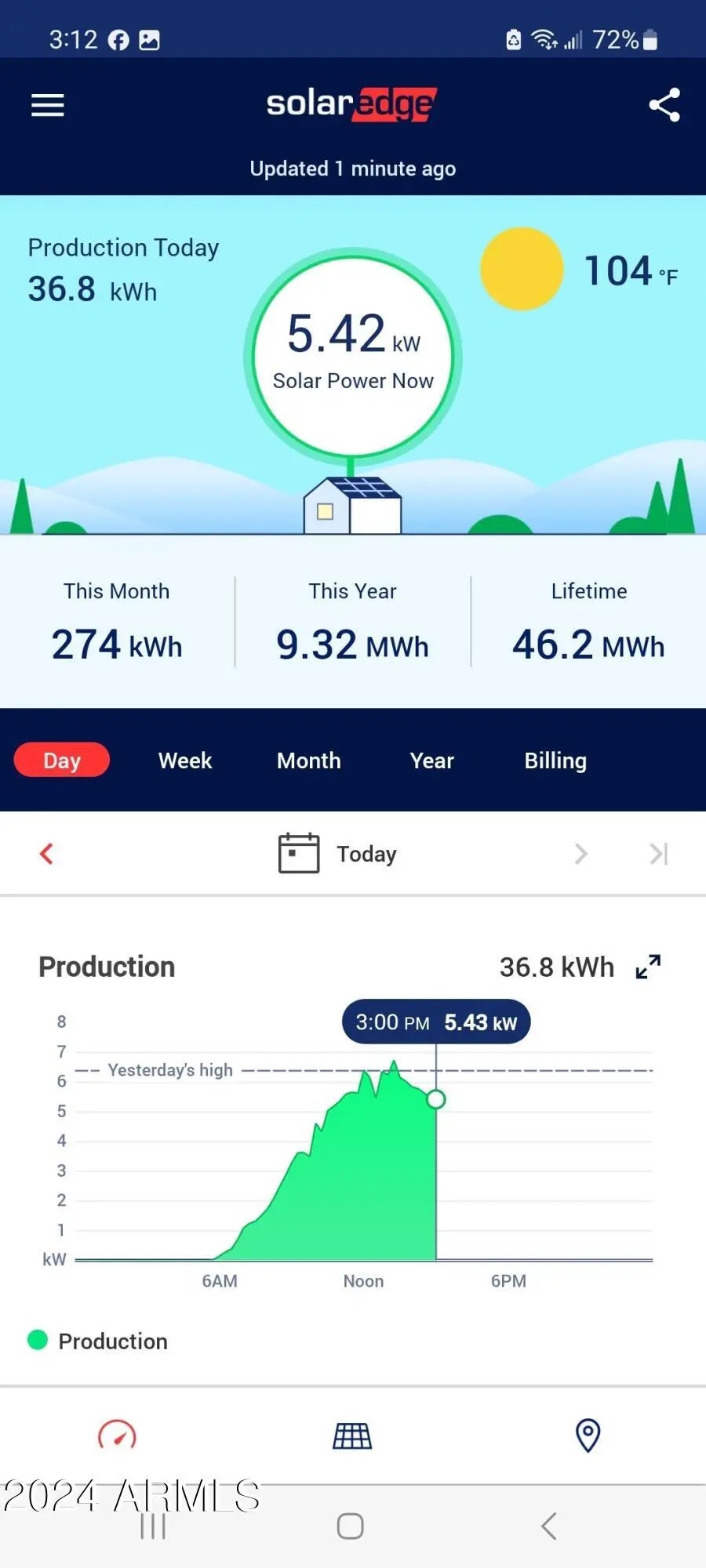Tap the system back button
Viewport: 706px width, 1568px height.
point(549,1526)
